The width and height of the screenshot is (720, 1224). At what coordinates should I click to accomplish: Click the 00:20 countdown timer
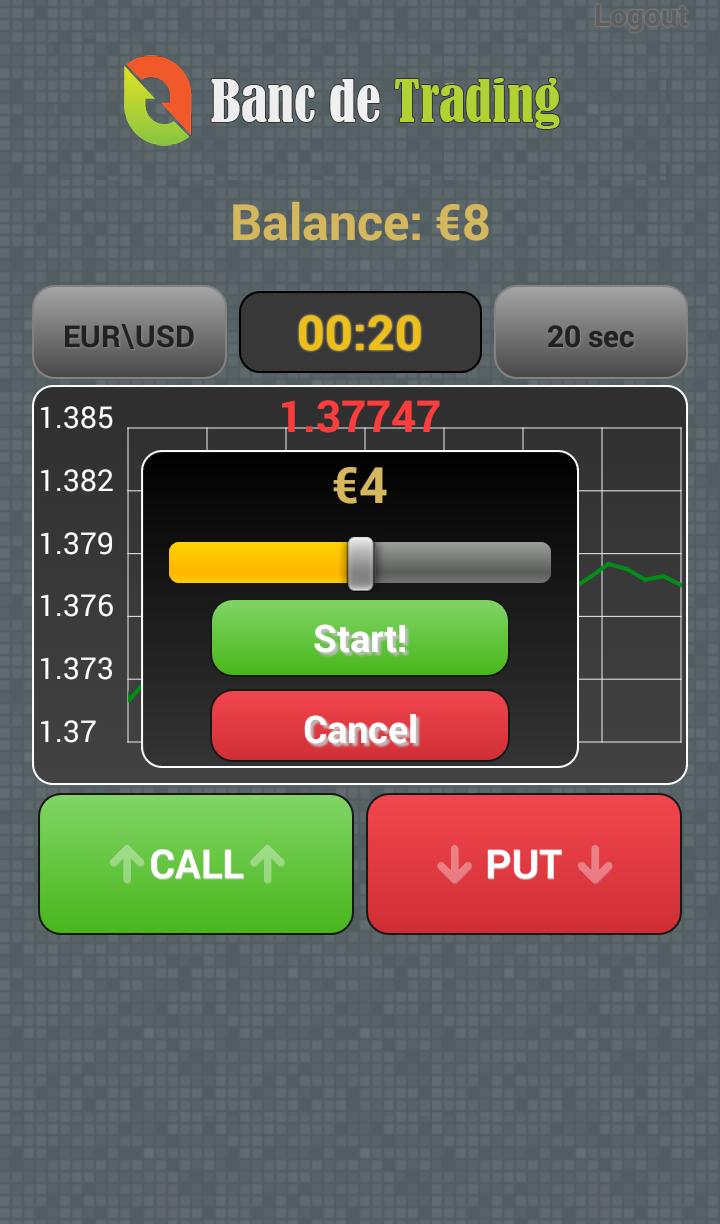pyautogui.click(x=360, y=331)
